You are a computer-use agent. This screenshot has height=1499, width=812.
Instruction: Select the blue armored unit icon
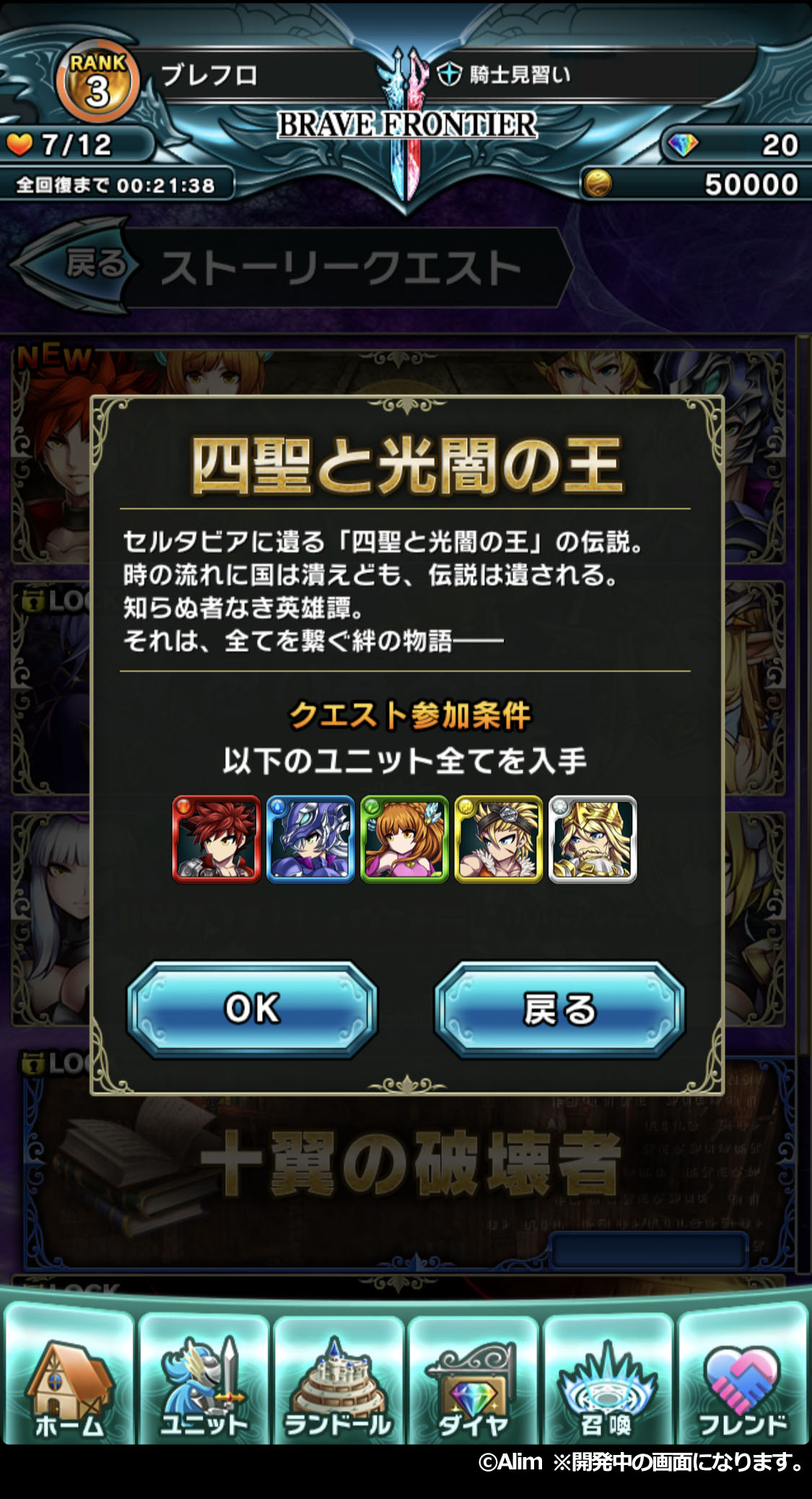click(x=310, y=839)
